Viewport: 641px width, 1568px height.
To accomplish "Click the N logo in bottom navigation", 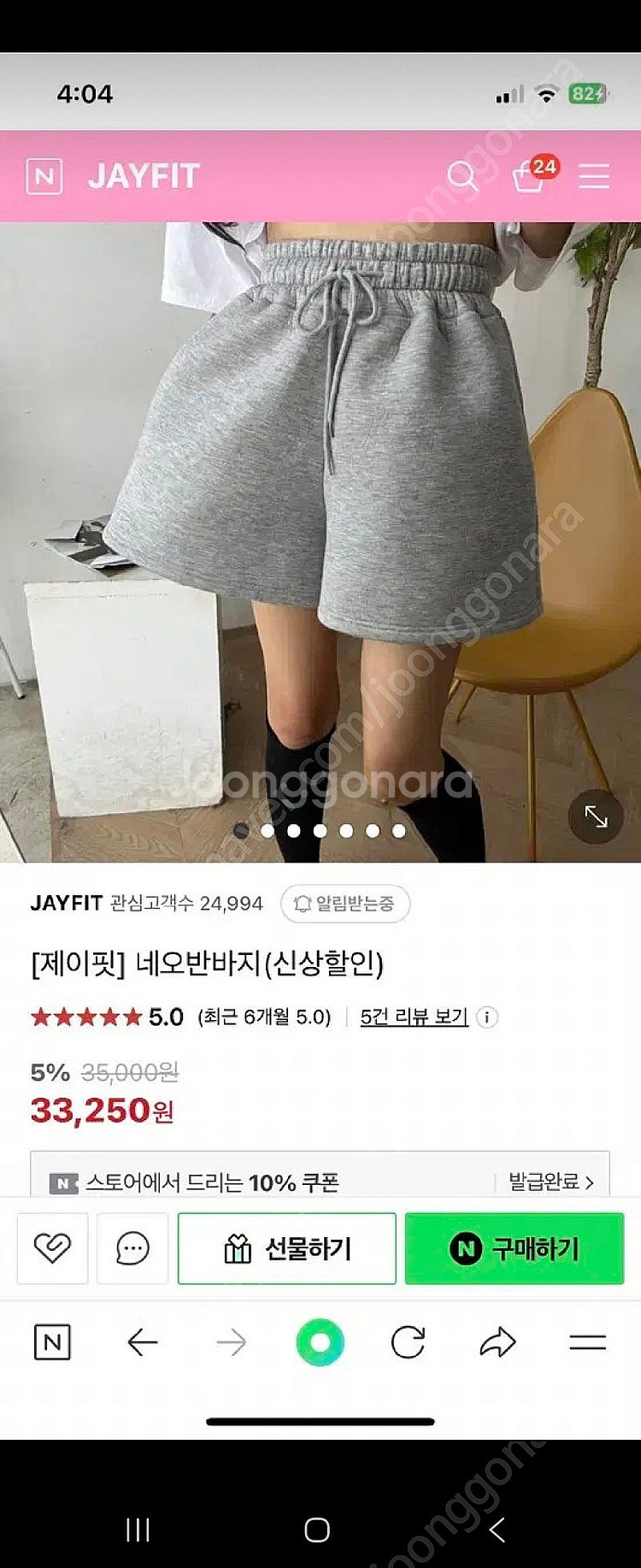I will (54, 1342).
